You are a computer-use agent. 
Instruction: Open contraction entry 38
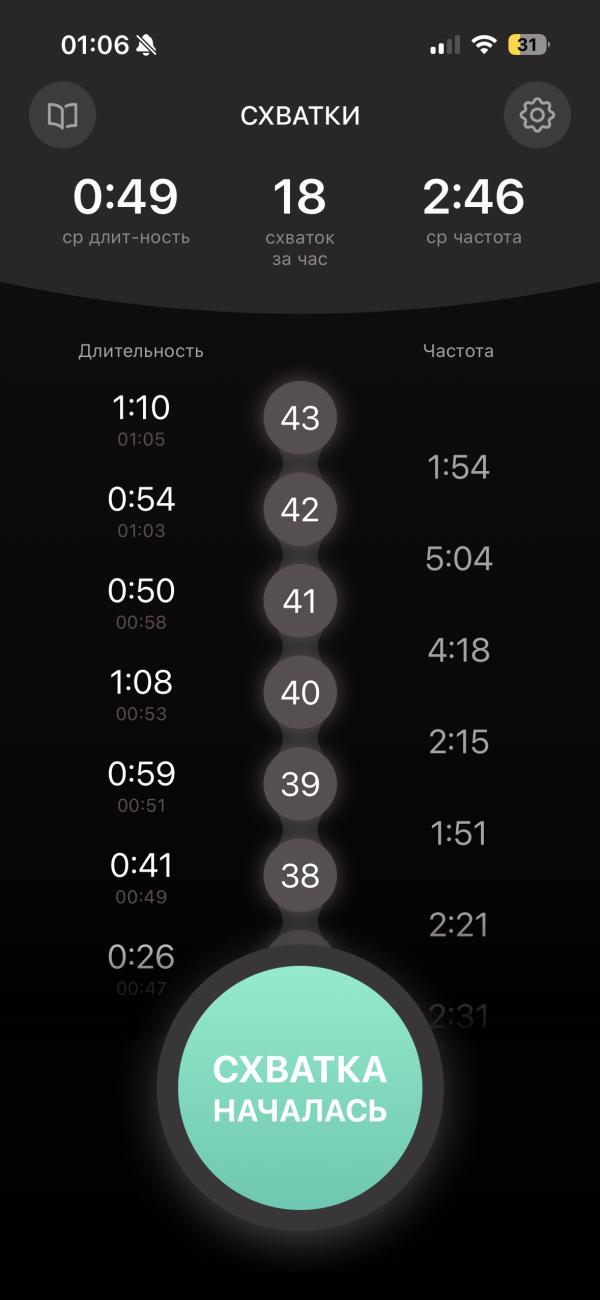[300, 877]
